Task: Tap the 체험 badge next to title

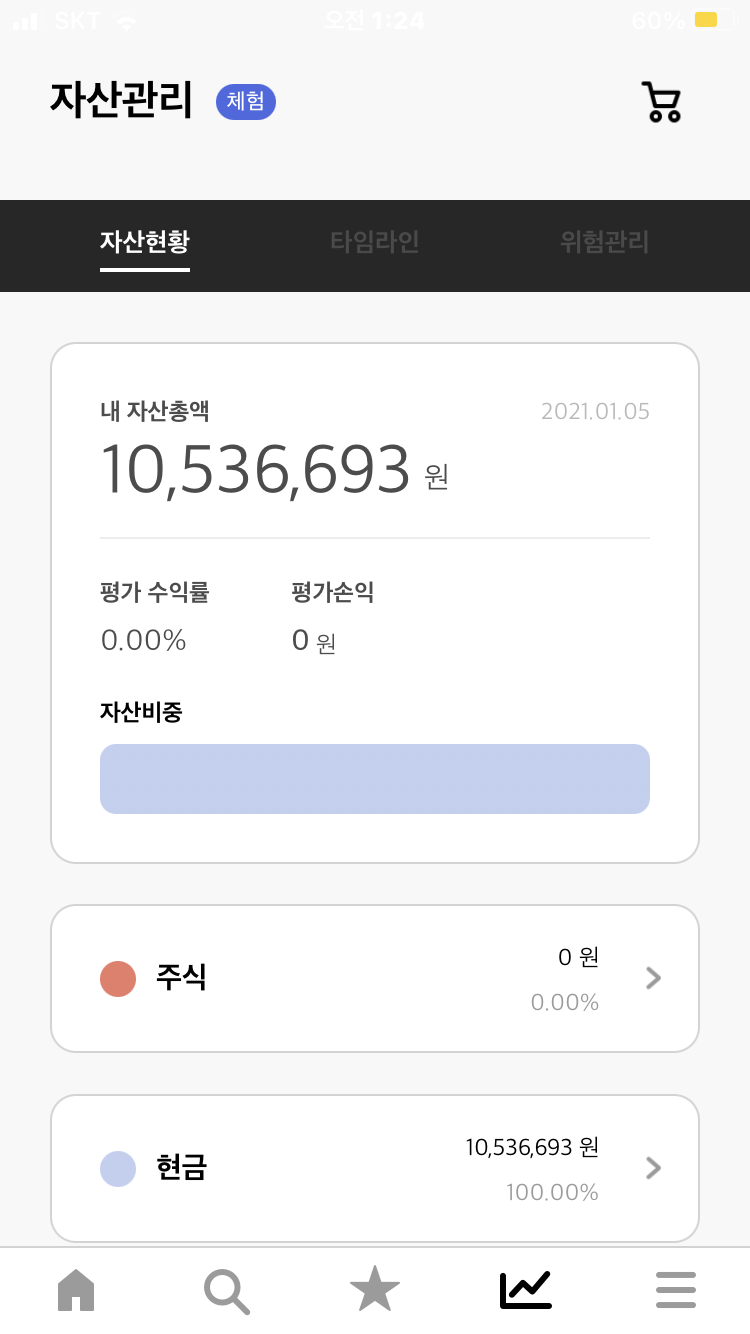Action: pyautogui.click(x=246, y=102)
